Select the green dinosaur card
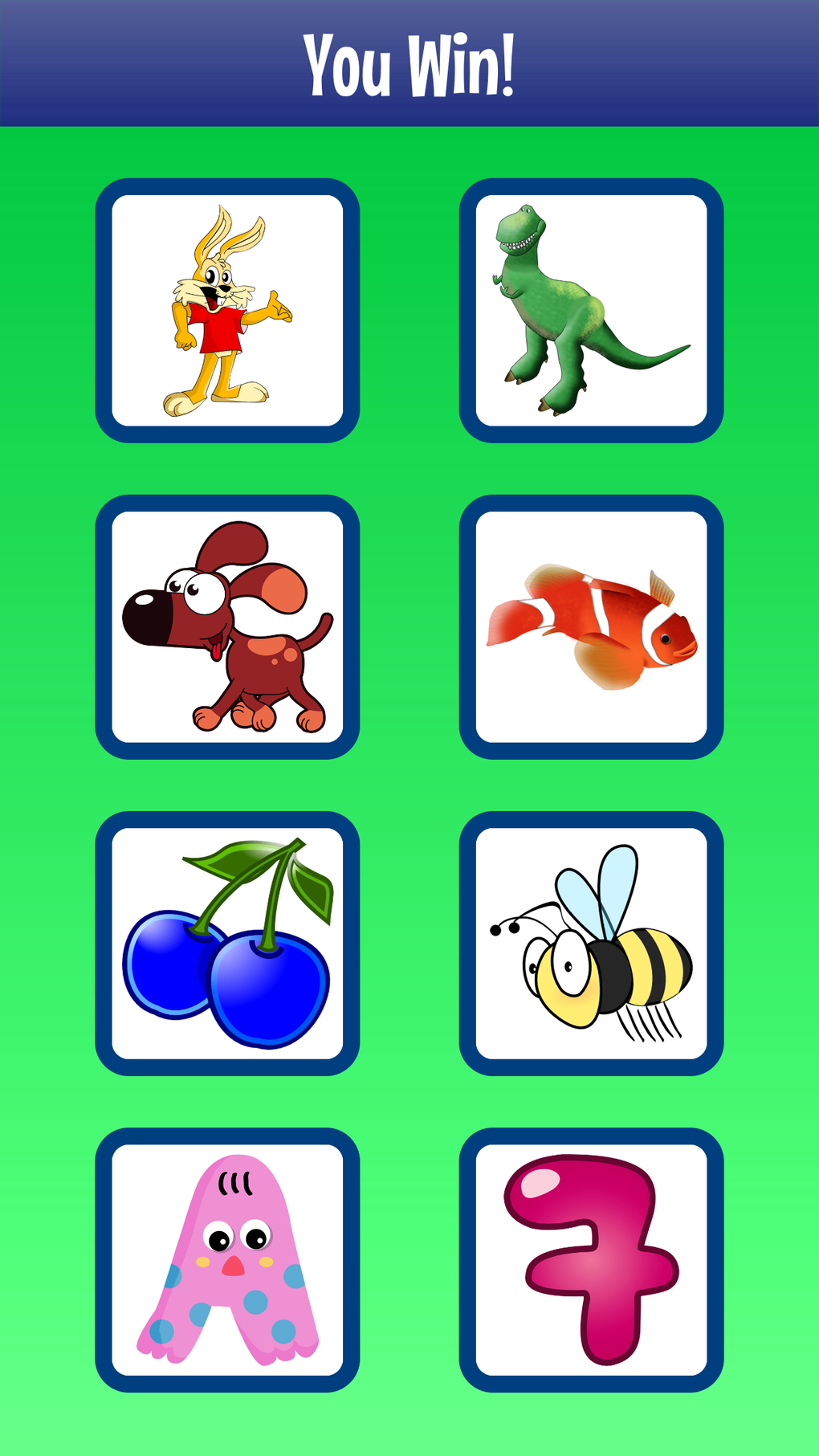819x1456 pixels. pos(591,311)
